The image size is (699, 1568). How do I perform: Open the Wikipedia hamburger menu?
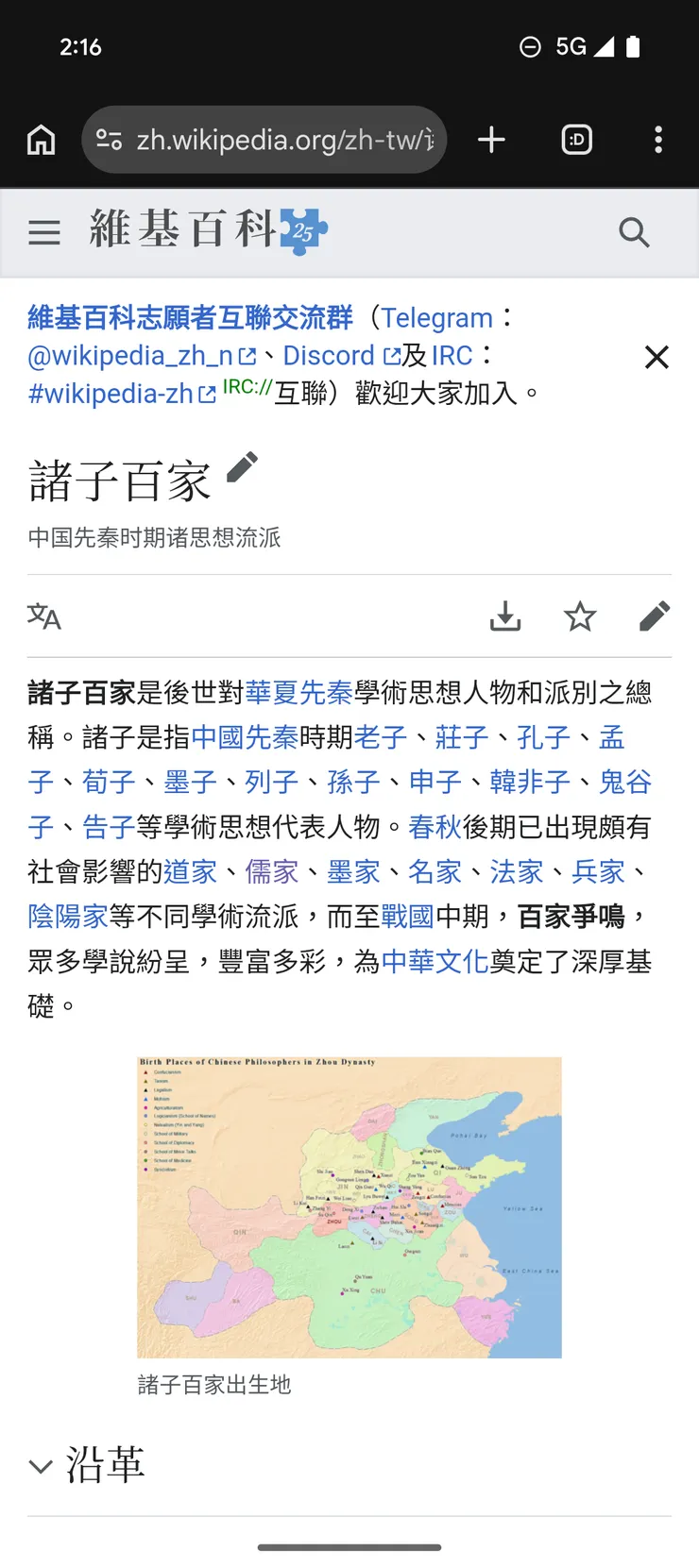point(43,232)
